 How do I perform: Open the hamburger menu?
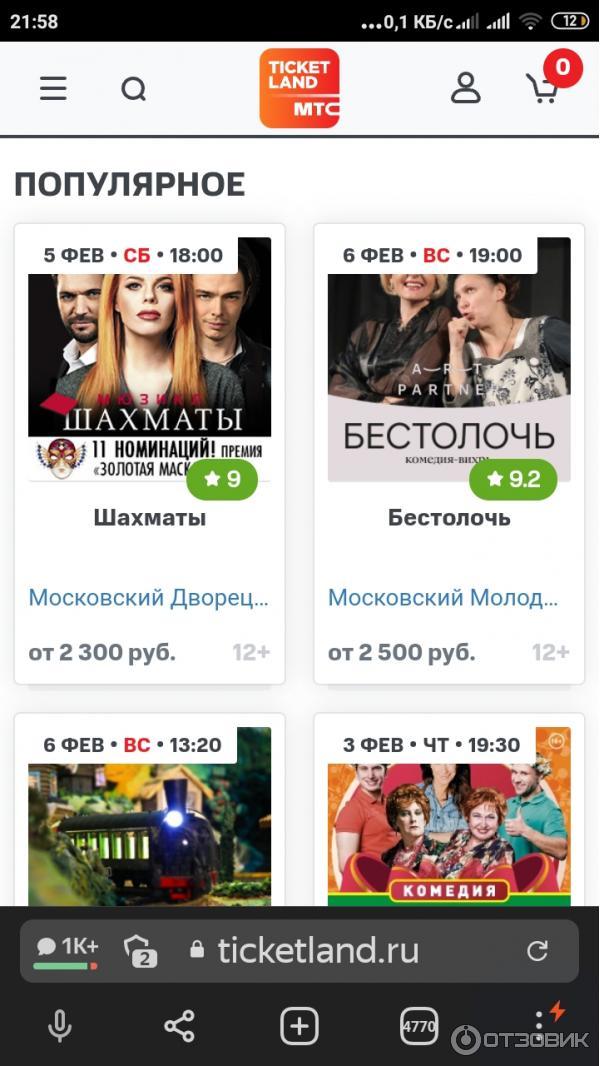pos(53,89)
